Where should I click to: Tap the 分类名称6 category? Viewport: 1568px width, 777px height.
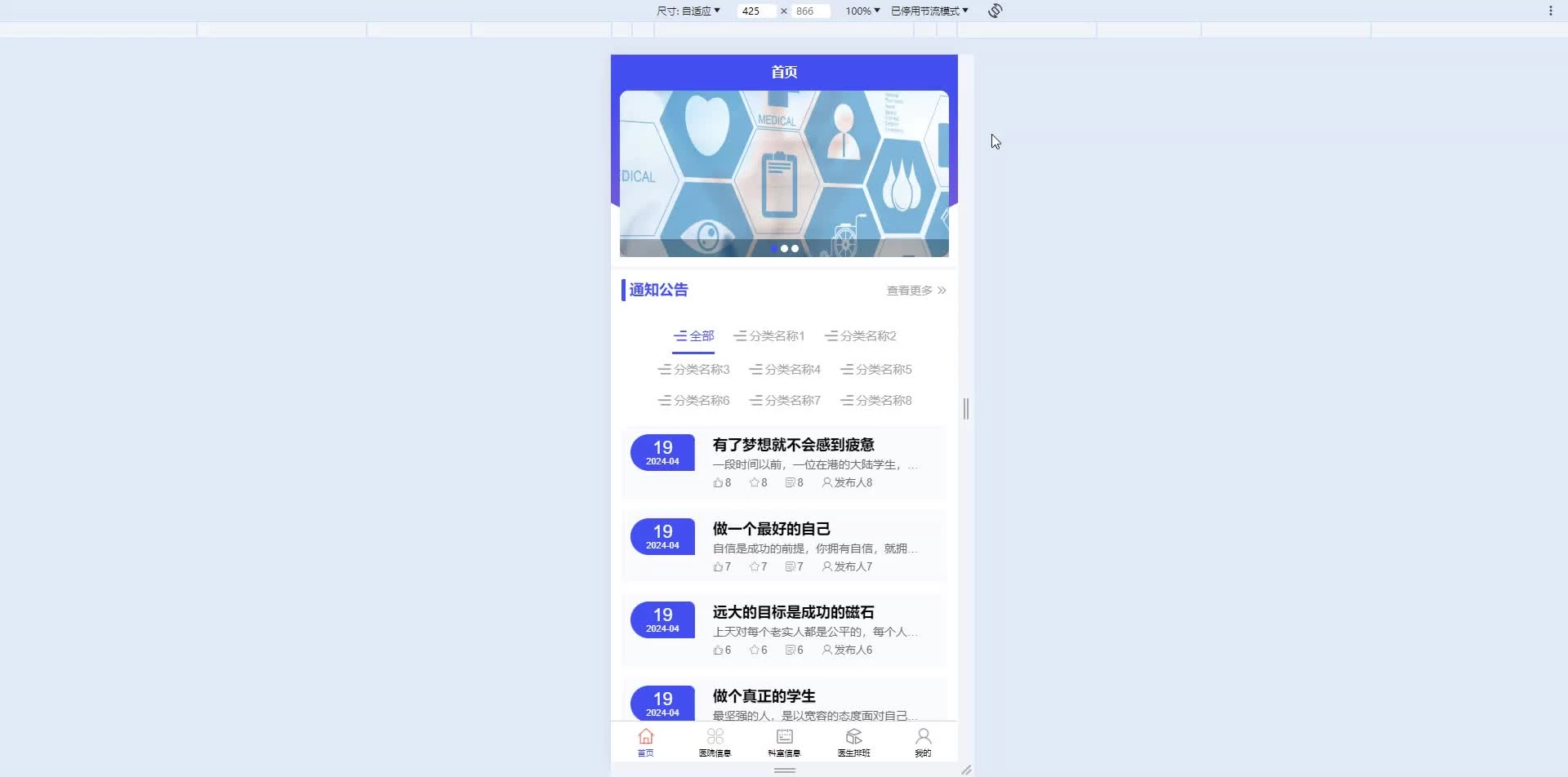pyautogui.click(x=694, y=401)
